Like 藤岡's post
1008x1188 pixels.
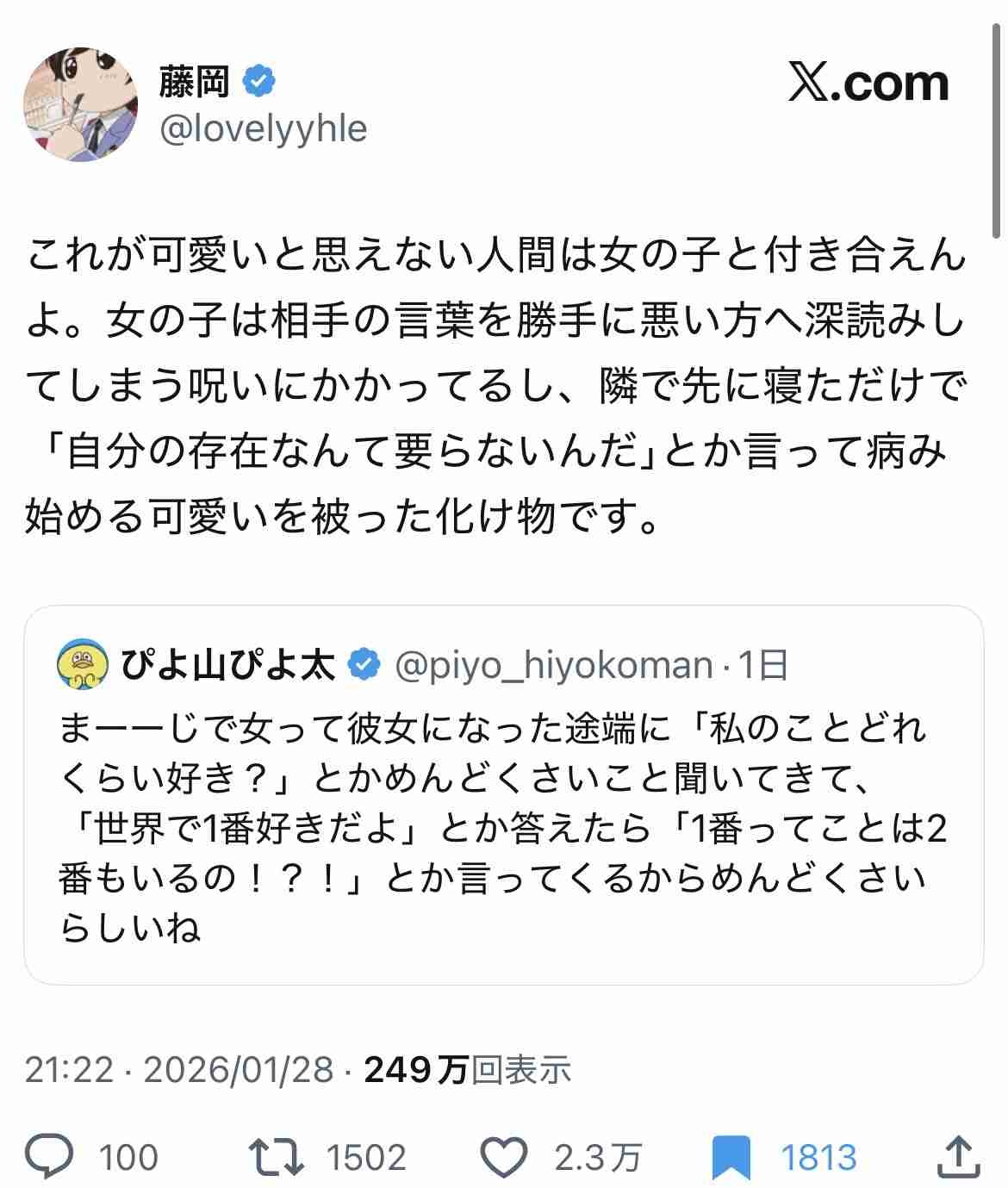click(x=502, y=1157)
